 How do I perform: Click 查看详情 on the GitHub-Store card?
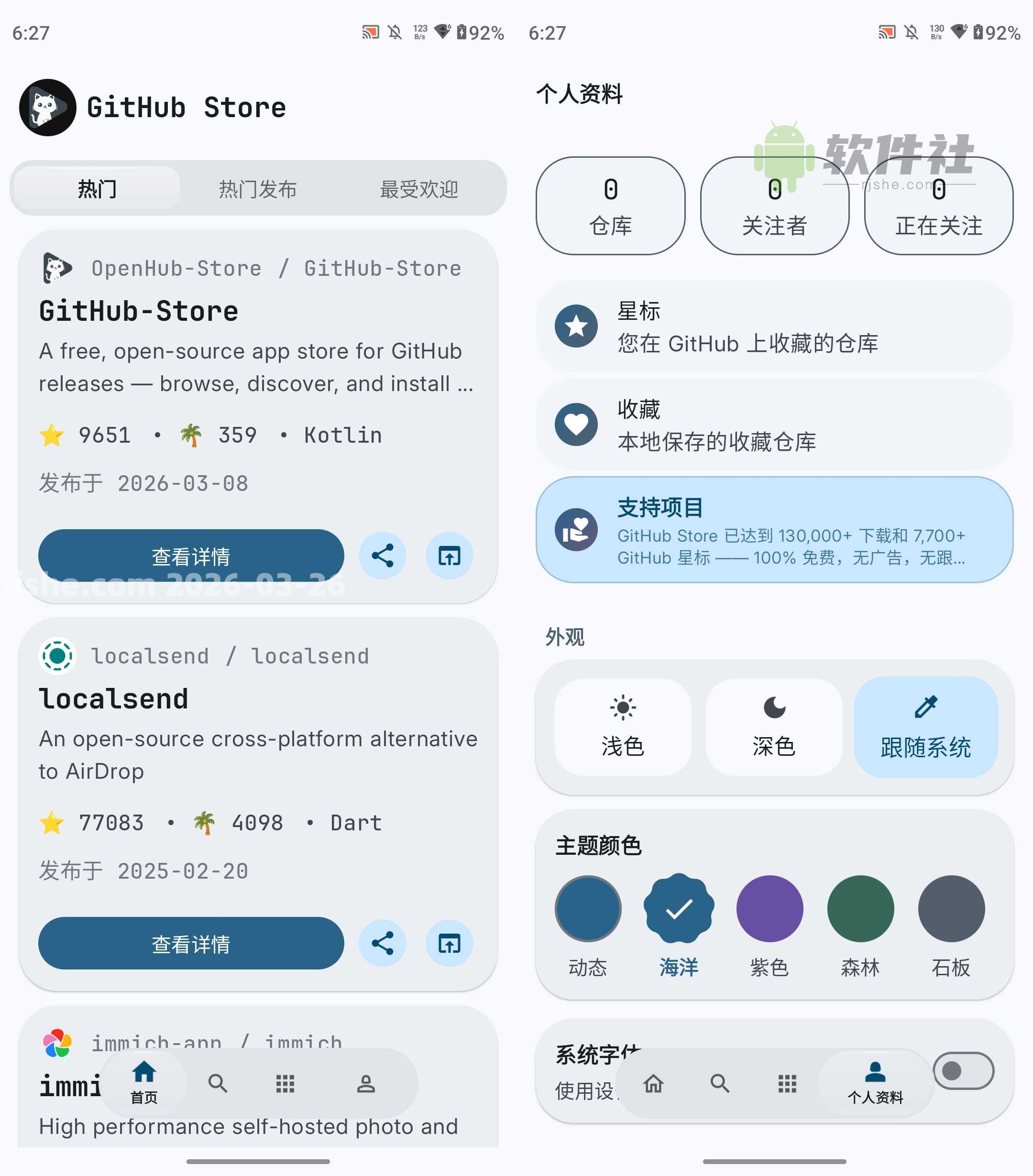click(x=190, y=555)
